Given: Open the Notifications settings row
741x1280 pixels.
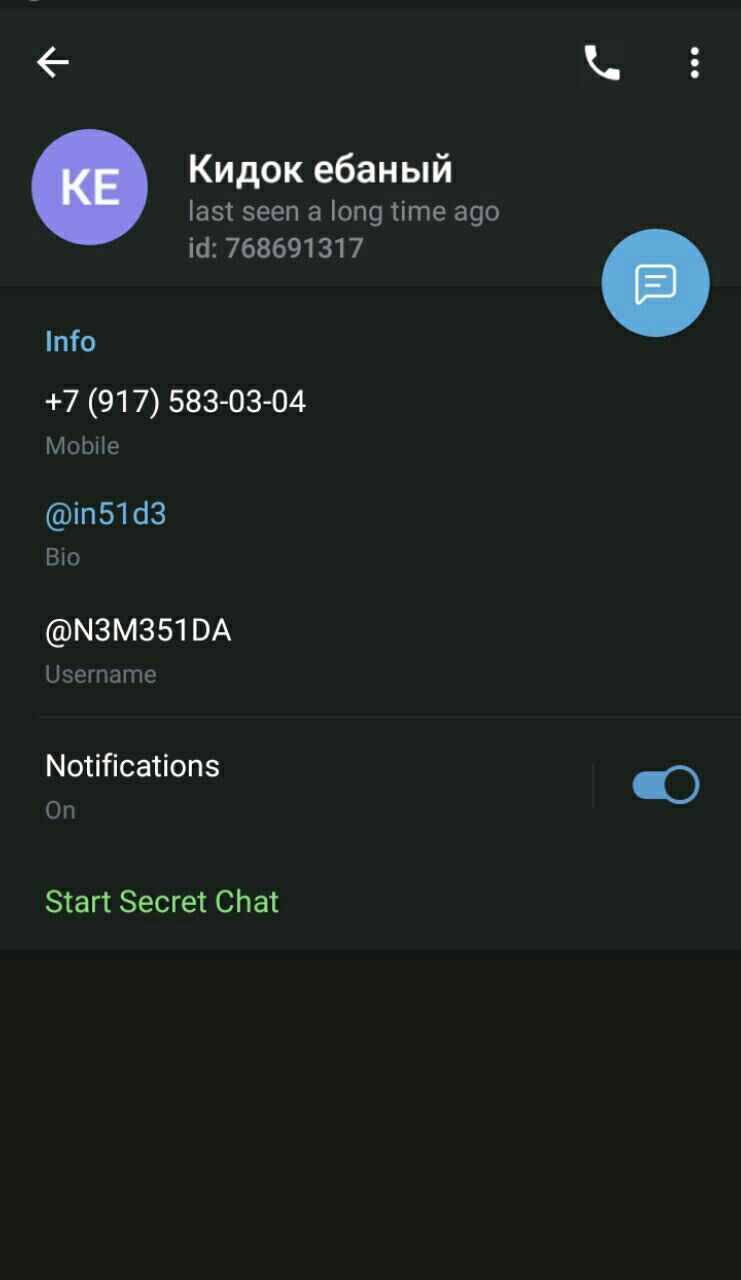Looking at the screenshot, I should pyautogui.click(x=133, y=766).
